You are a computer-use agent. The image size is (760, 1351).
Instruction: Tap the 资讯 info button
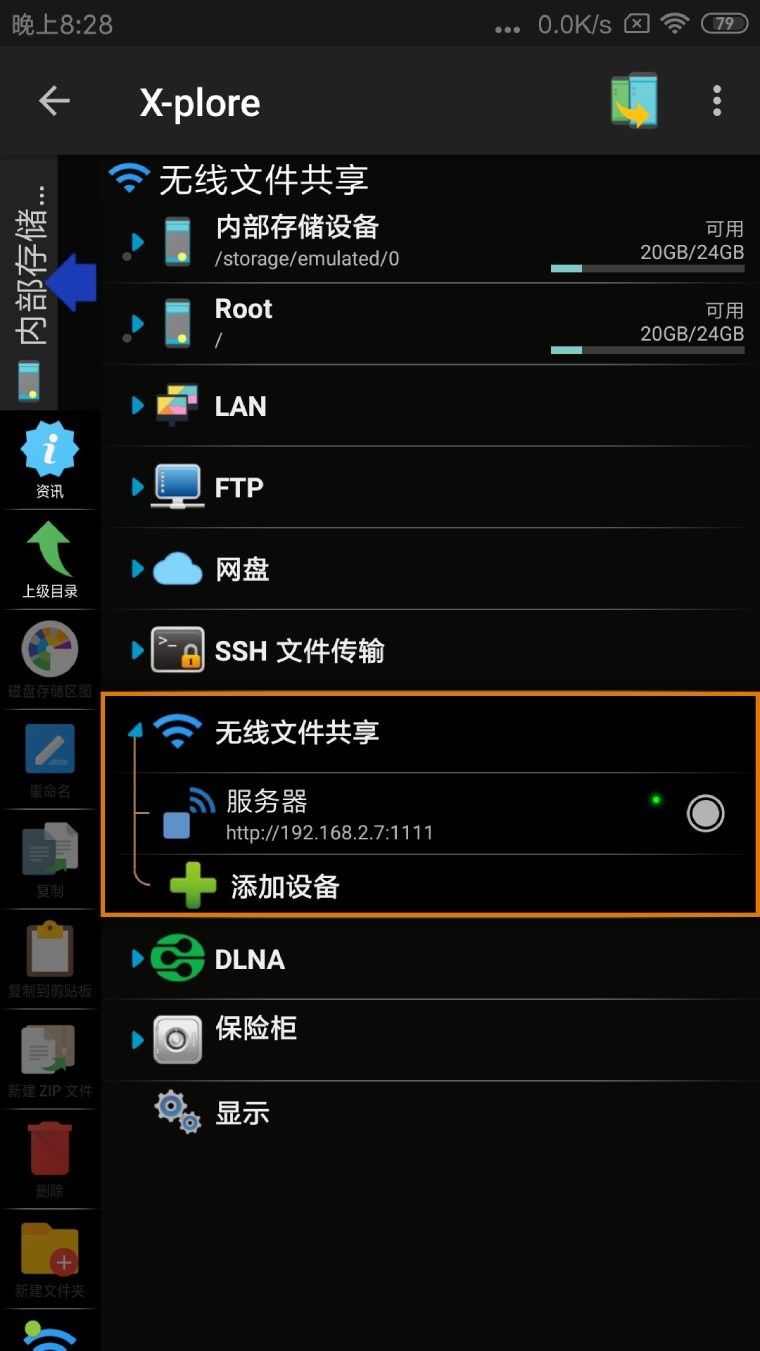pos(49,460)
